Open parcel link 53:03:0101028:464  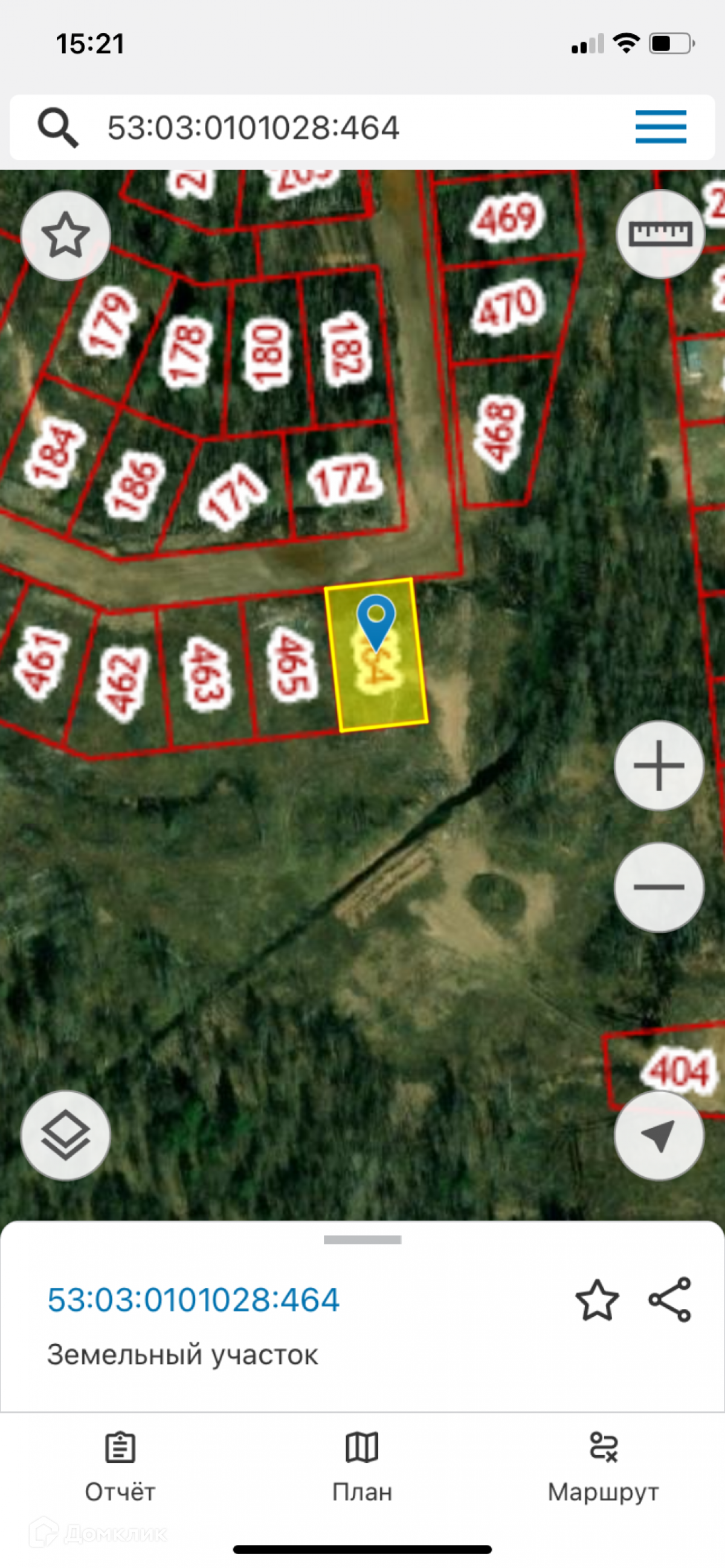click(x=193, y=1299)
